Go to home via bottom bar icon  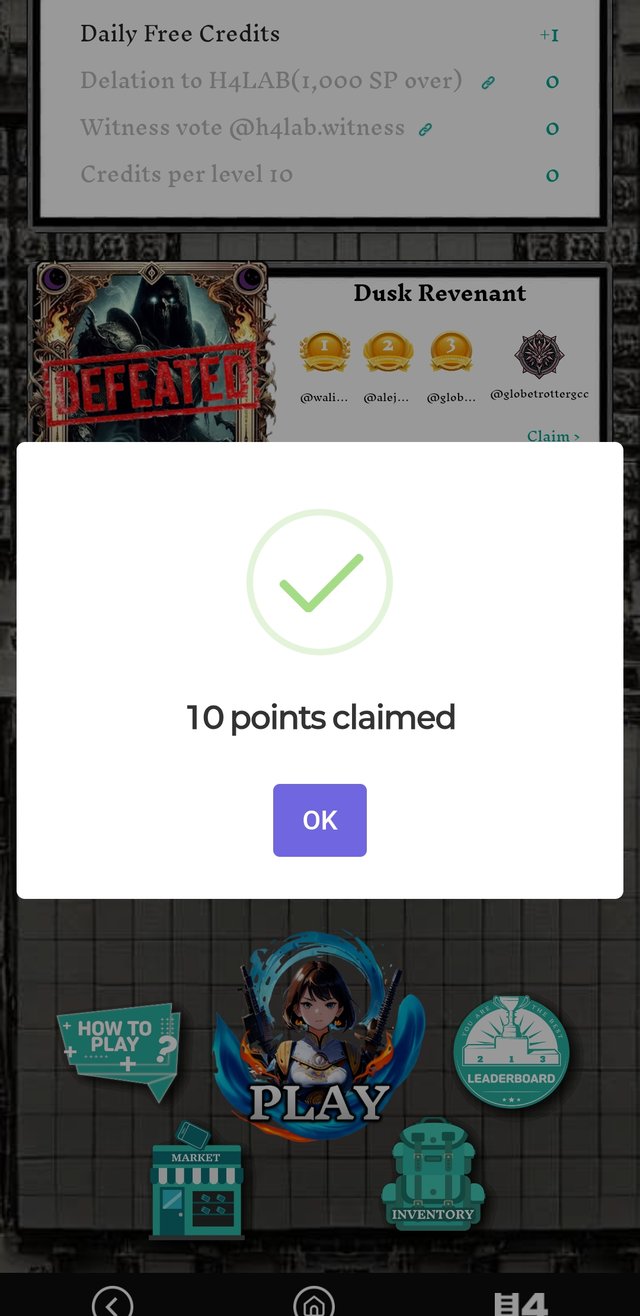(x=313, y=1303)
